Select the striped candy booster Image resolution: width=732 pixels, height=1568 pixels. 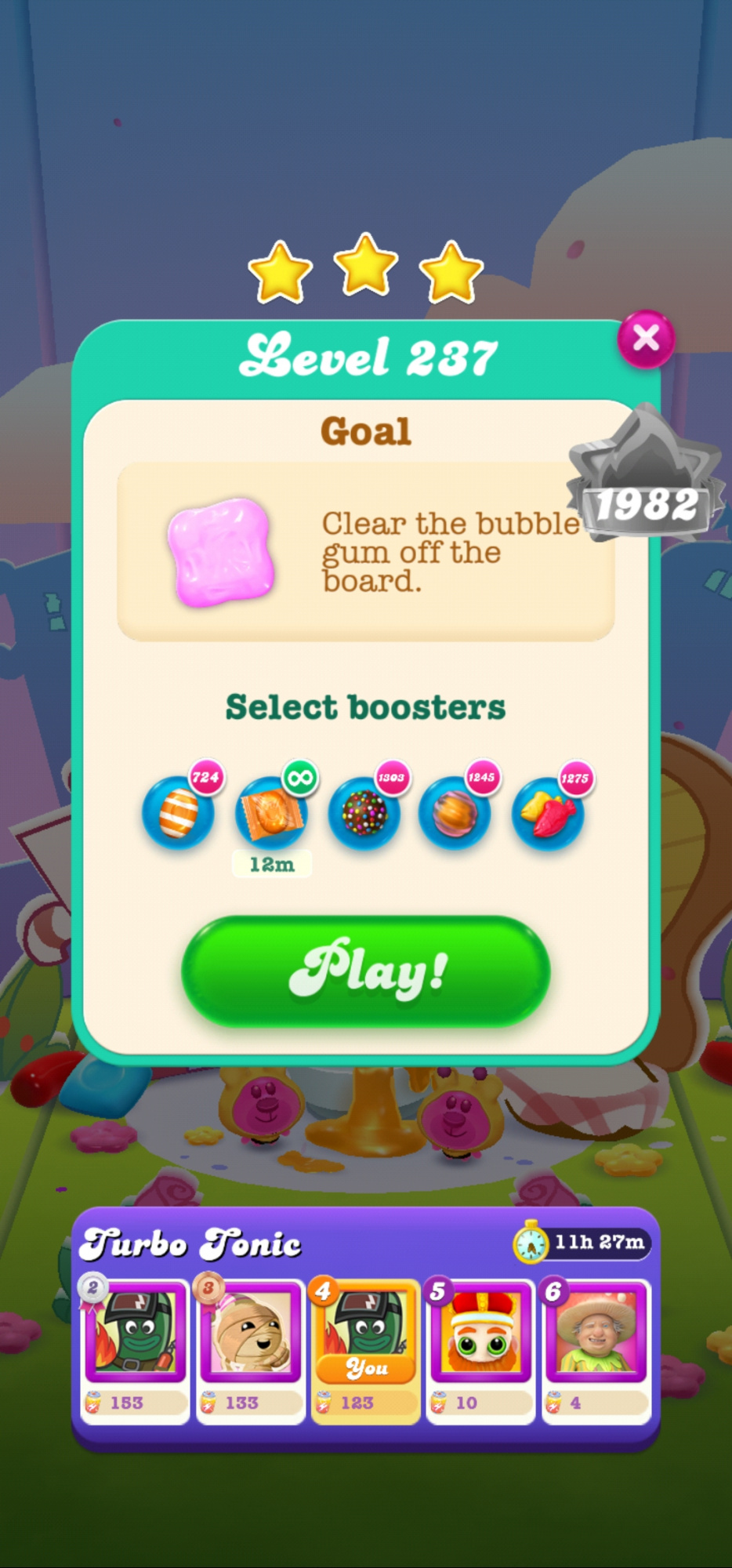178,813
